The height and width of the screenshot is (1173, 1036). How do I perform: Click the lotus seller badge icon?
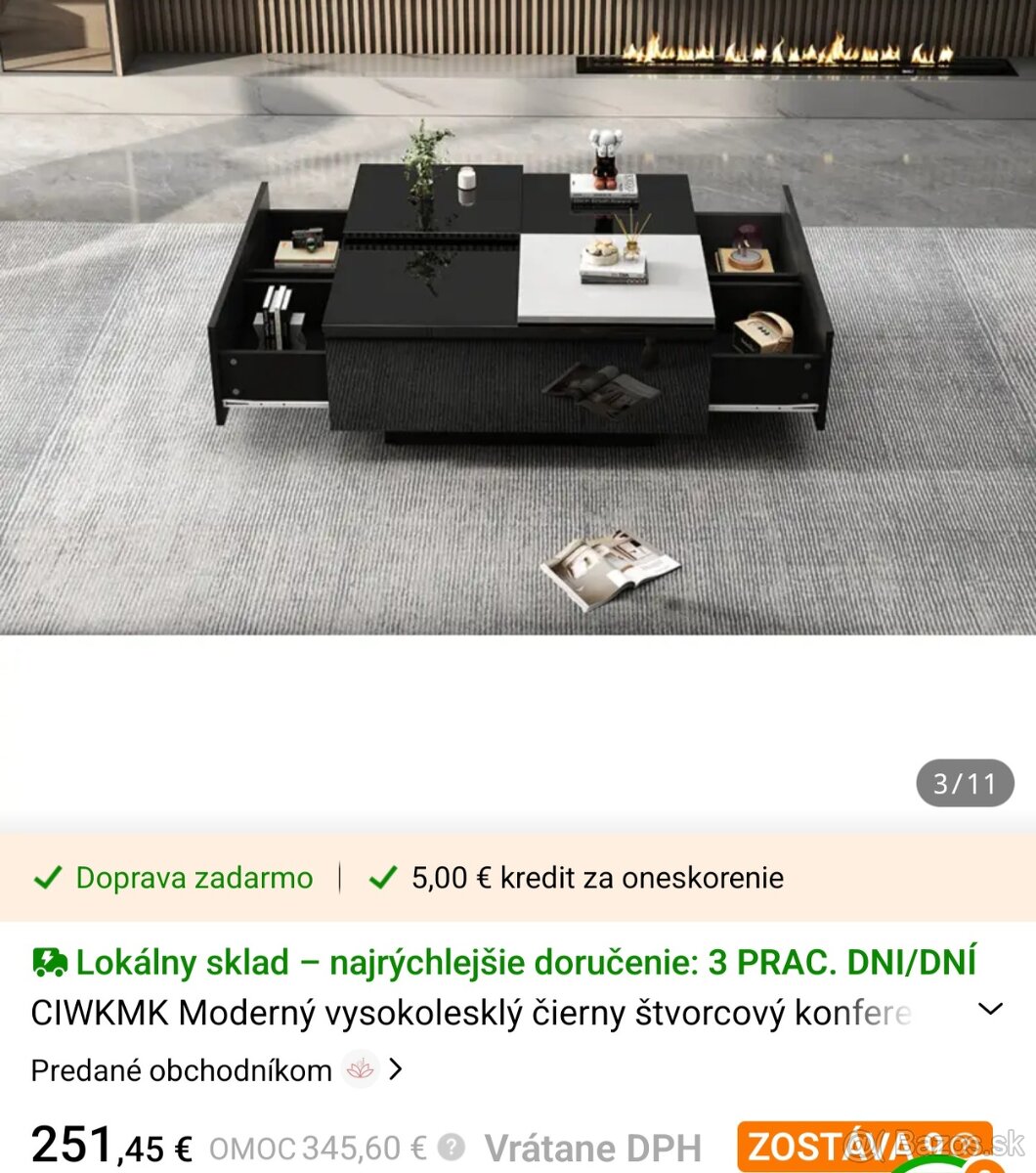click(x=361, y=1068)
